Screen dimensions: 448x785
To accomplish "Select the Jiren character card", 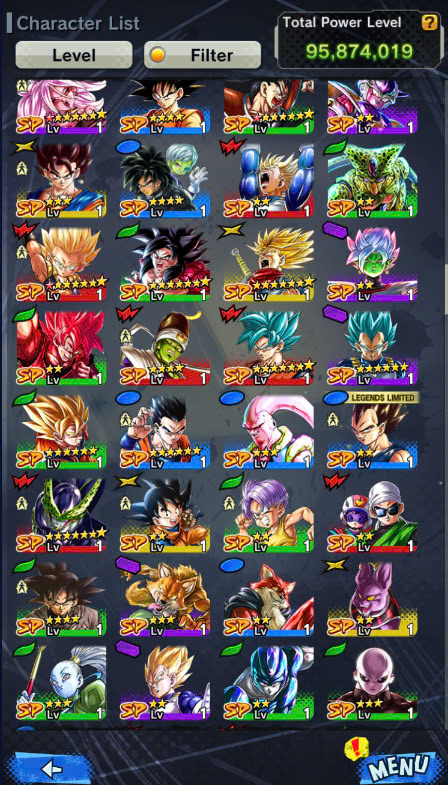I will (x=372, y=682).
